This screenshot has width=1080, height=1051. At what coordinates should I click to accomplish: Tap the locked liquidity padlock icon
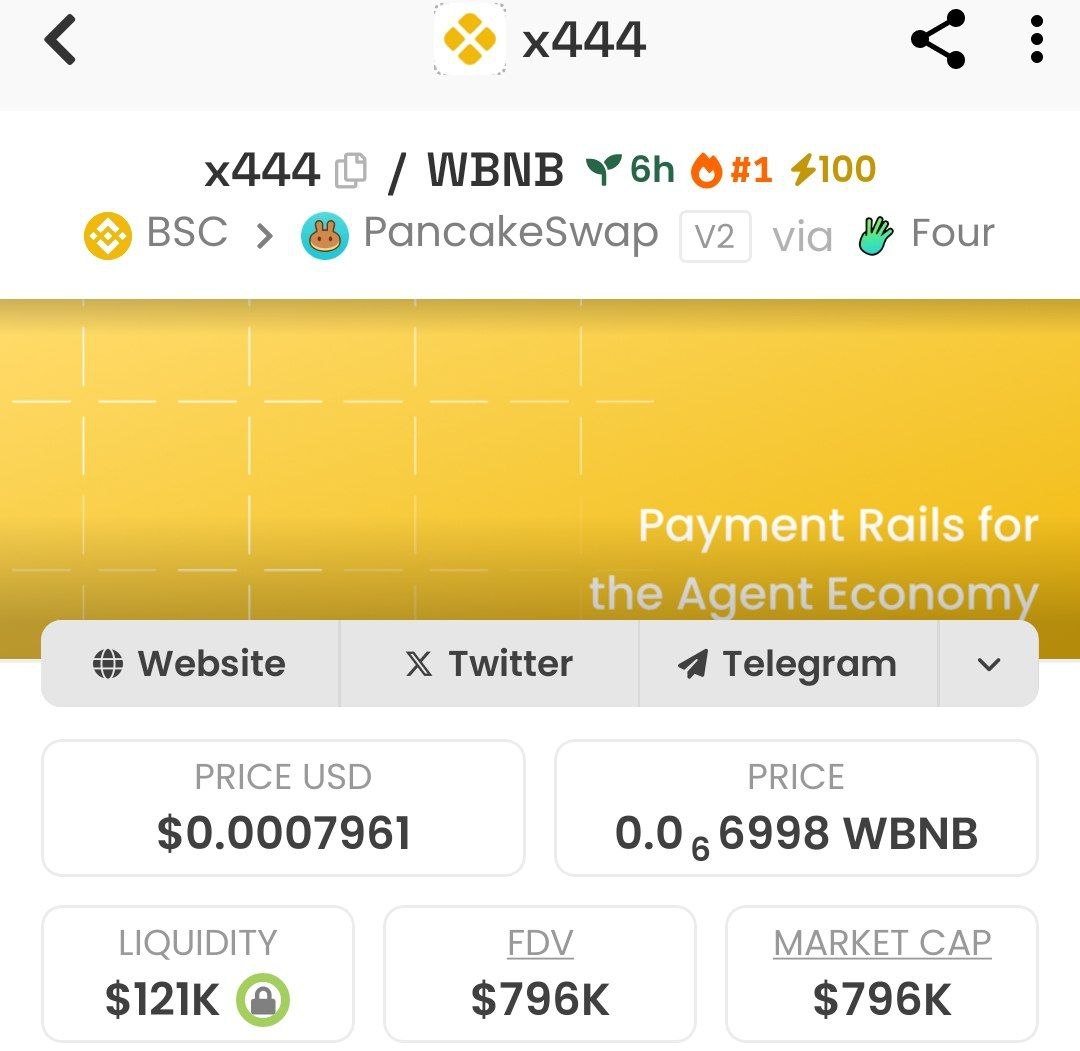(263, 1000)
